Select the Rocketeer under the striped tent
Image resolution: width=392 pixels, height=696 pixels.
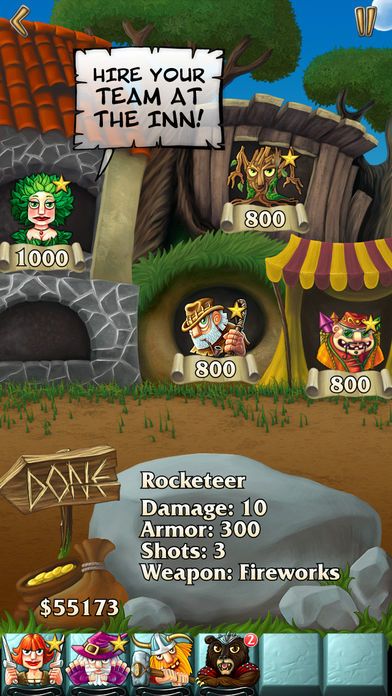click(x=350, y=354)
